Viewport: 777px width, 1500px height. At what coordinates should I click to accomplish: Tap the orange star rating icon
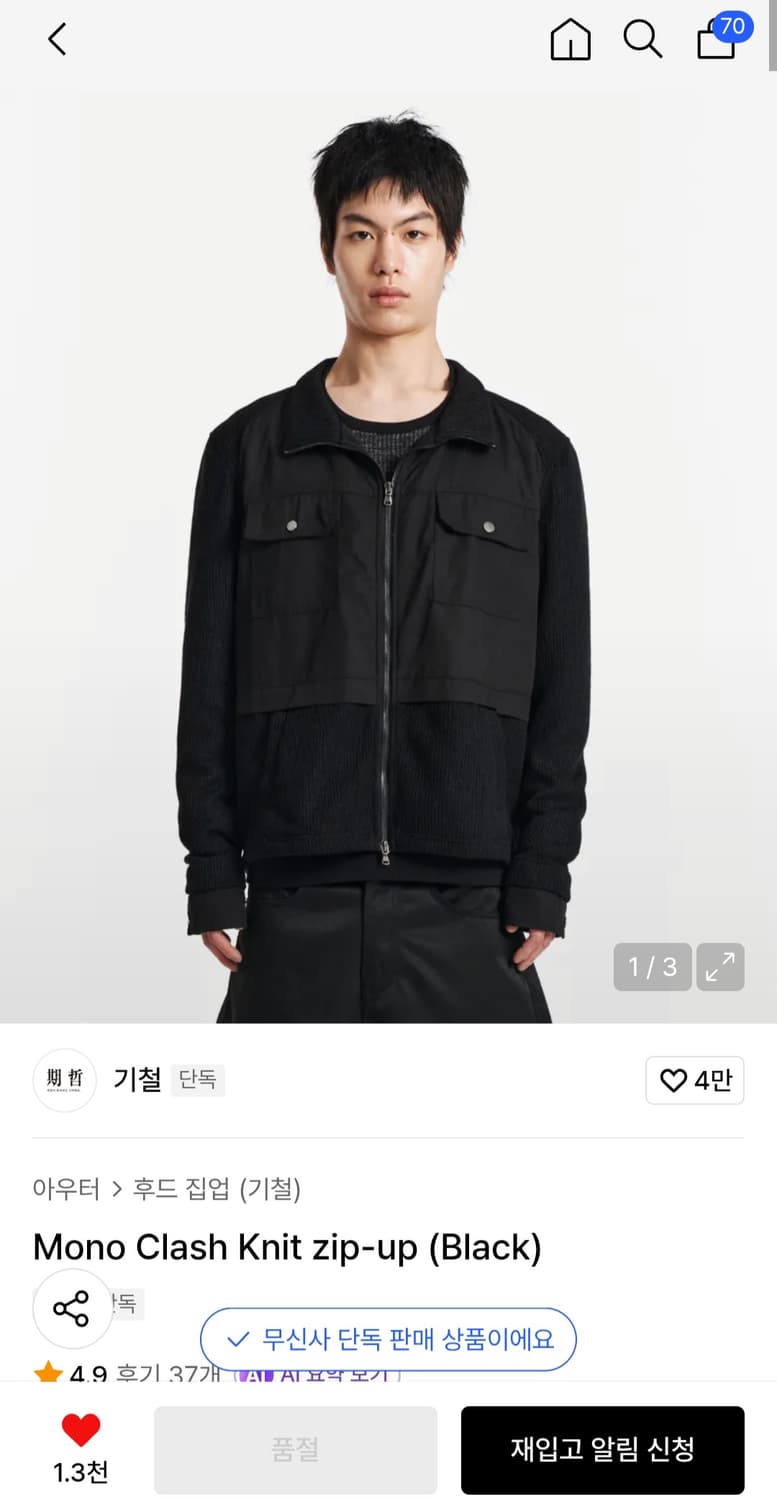(x=48, y=1373)
